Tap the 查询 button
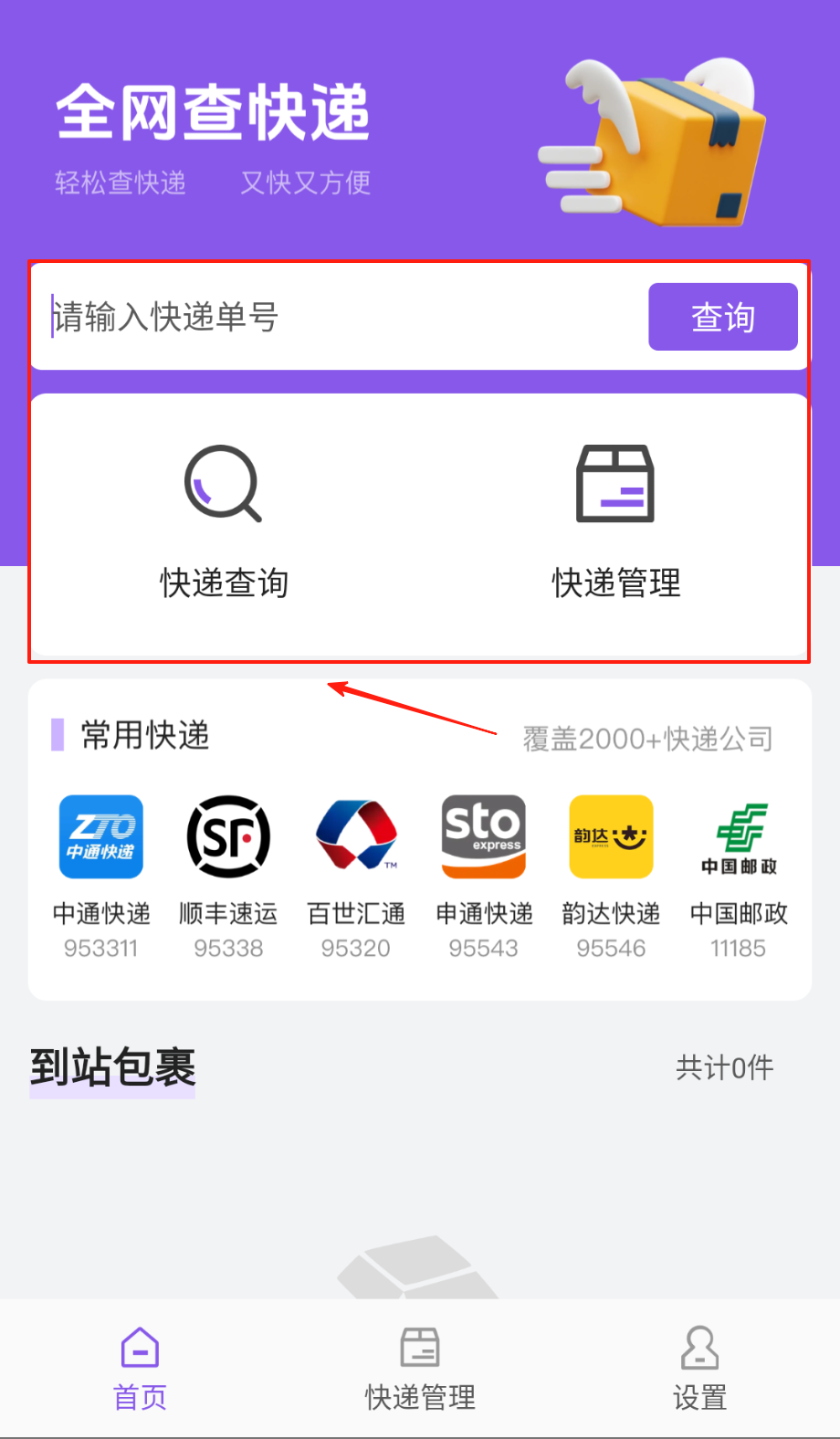 point(722,317)
